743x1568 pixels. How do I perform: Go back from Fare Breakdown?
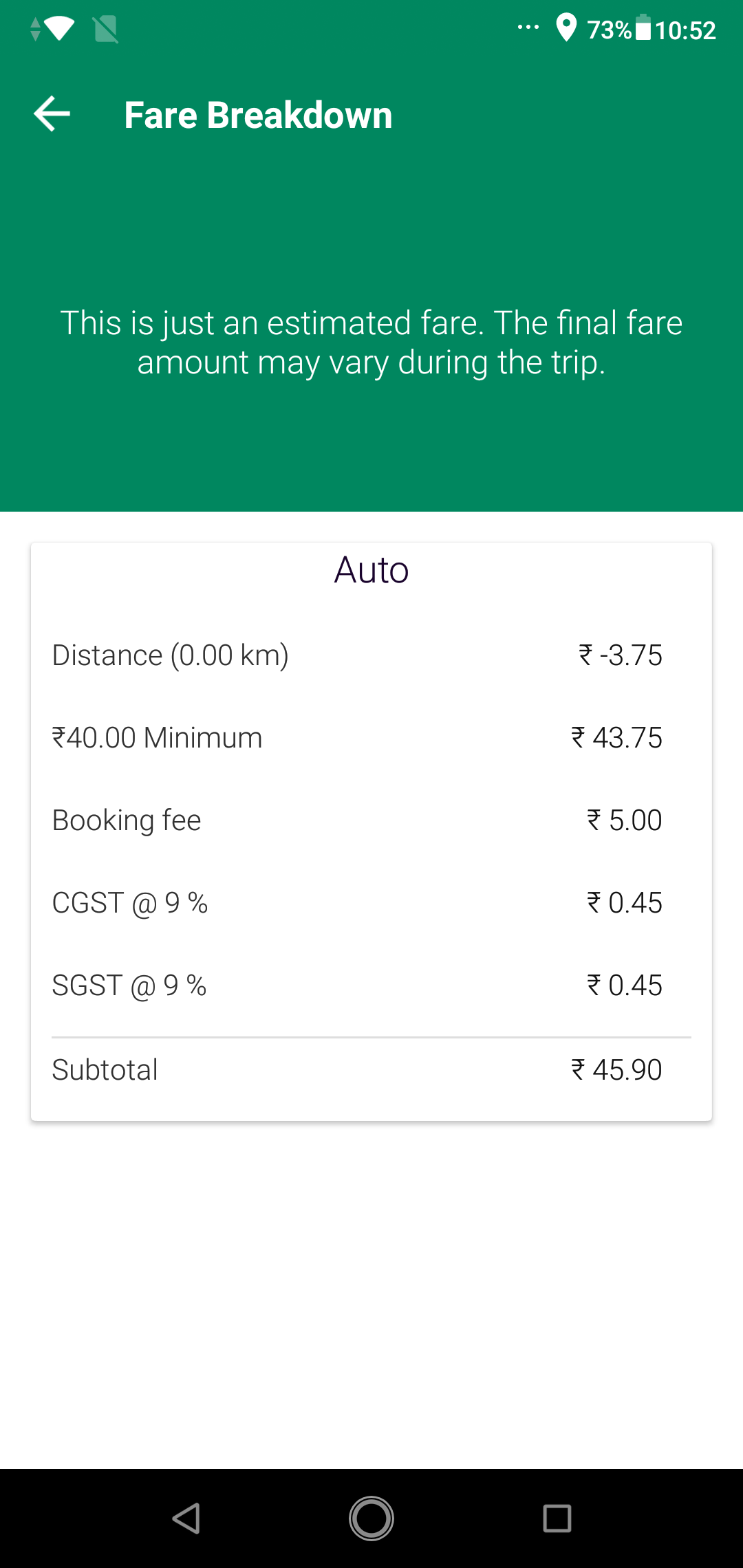52,114
